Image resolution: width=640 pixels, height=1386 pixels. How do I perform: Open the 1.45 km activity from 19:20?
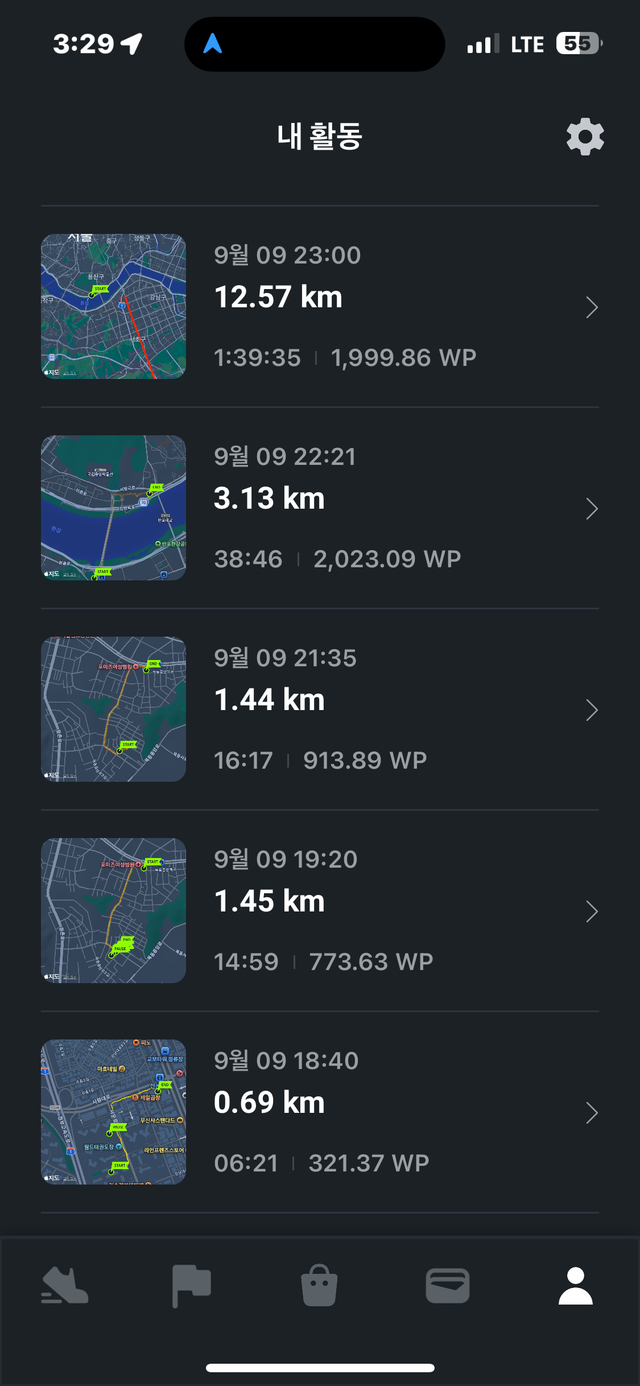(320, 911)
